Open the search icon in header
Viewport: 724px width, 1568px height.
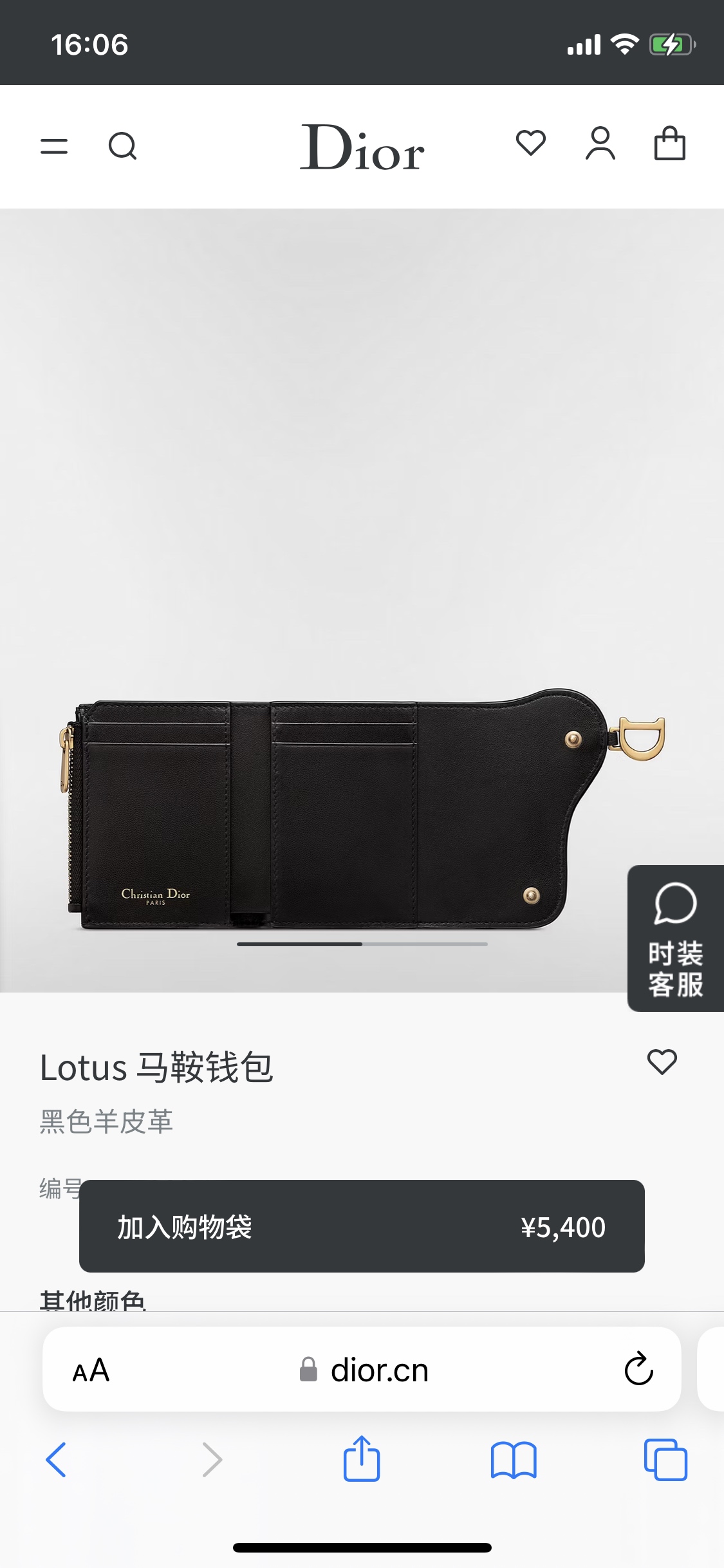122,146
